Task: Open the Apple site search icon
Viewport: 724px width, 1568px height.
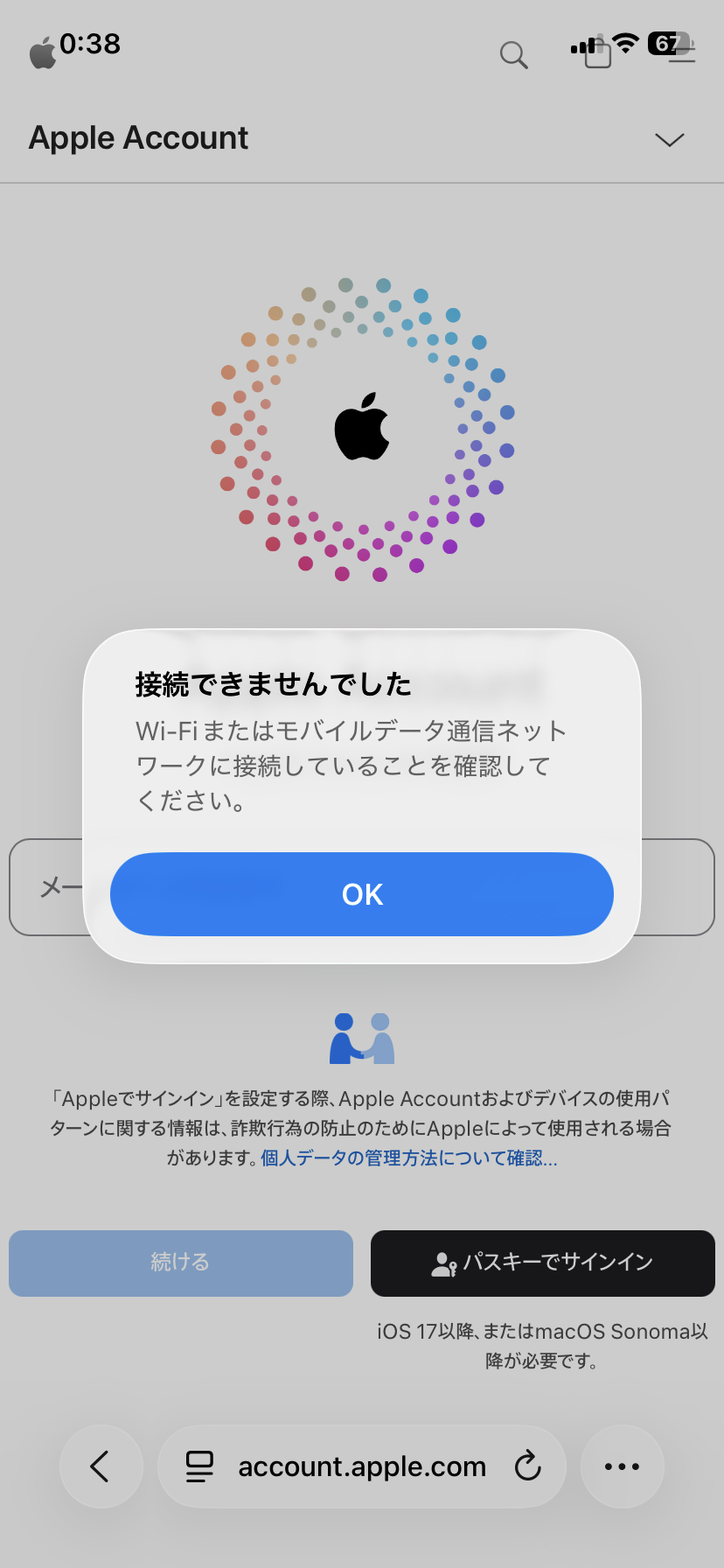Action: pos(513,55)
